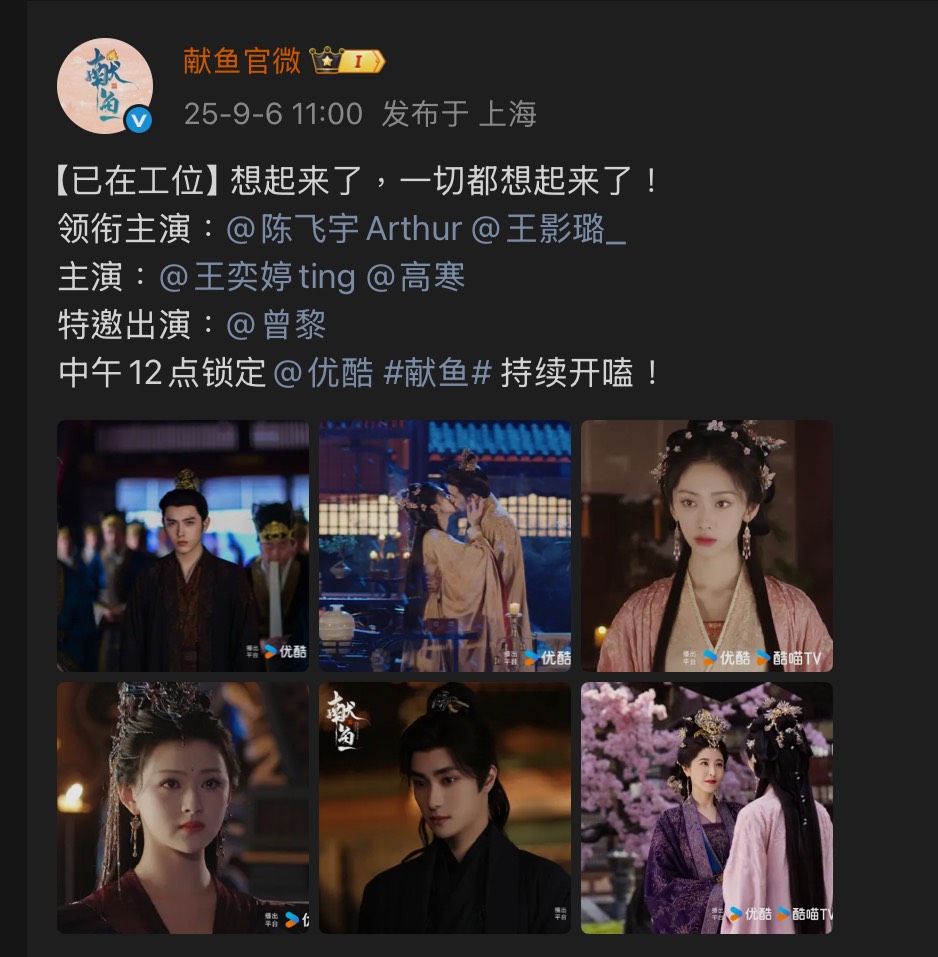Viewport: 938px width, 957px height.
Task: Open mention @曾黎
Action: [276, 325]
